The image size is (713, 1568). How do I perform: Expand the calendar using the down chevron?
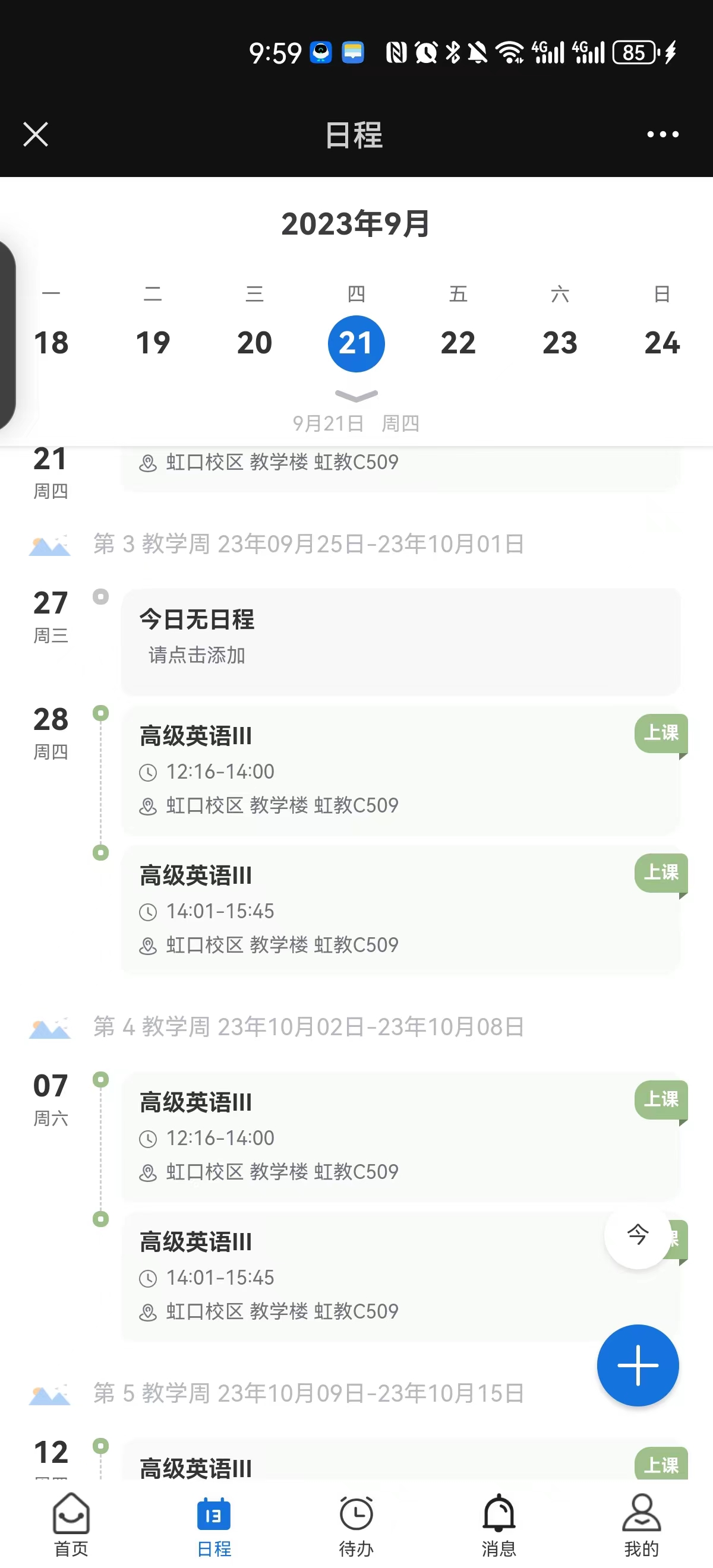point(356,396)
